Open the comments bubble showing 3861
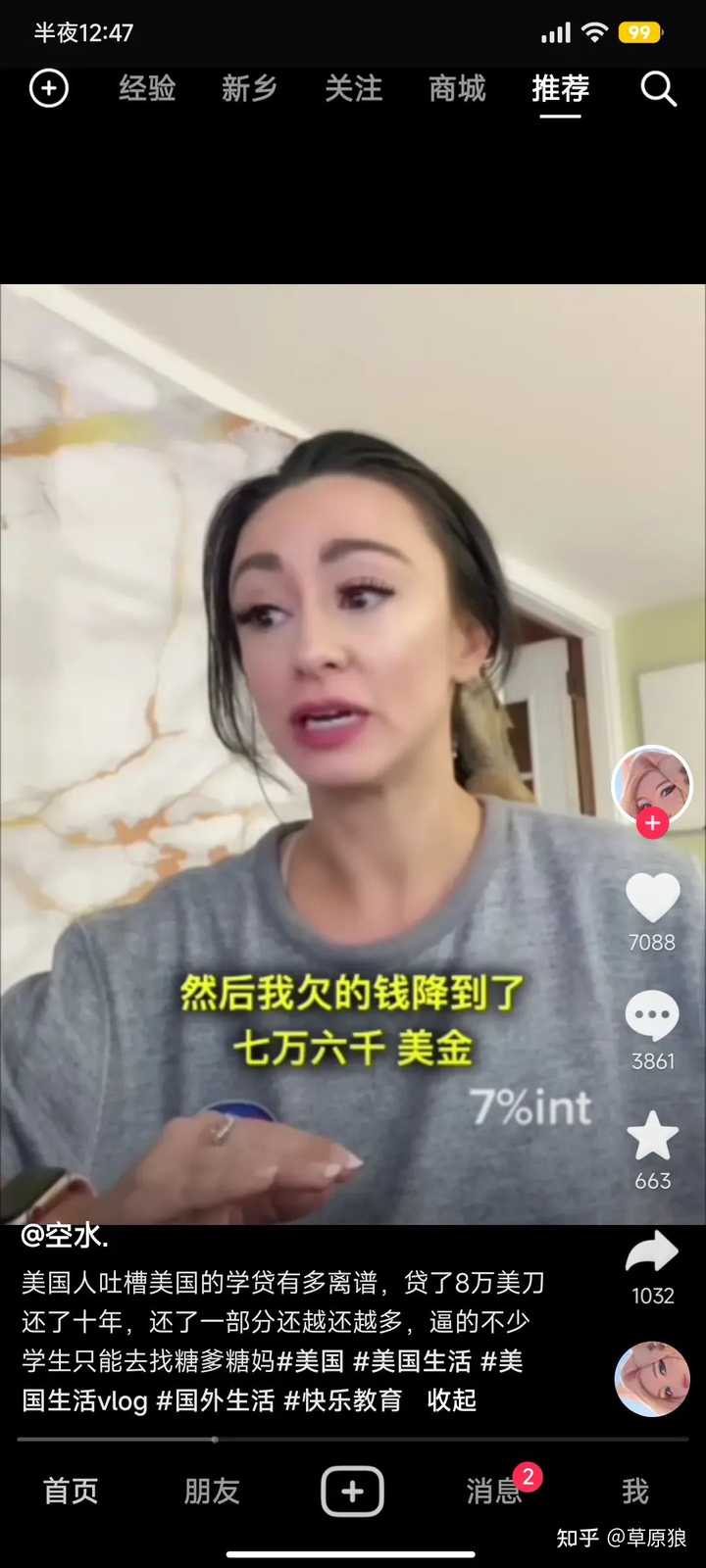Screen dimensions: 706x1568 (652, 1016)
